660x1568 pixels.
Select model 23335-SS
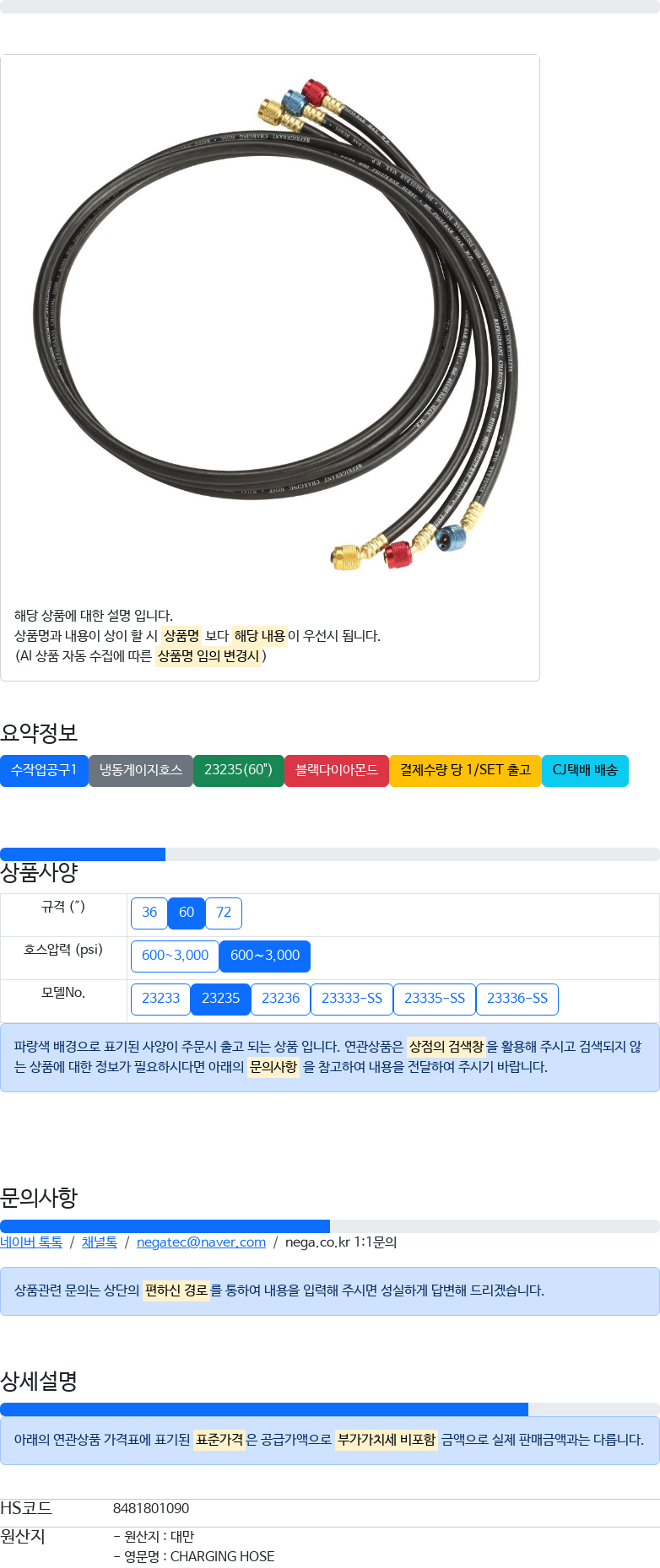click(435, 999)
